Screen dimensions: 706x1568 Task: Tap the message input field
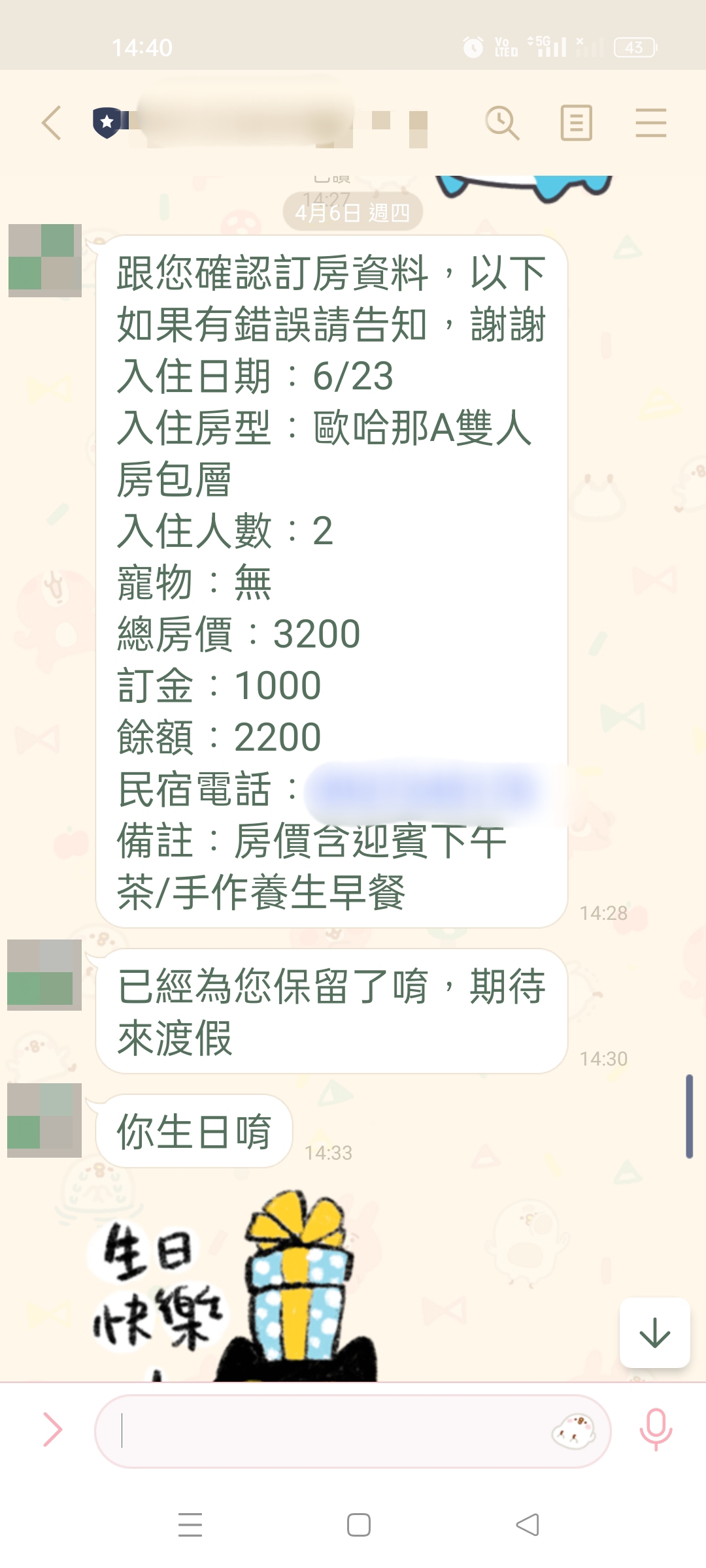(x=327, y=1431)
